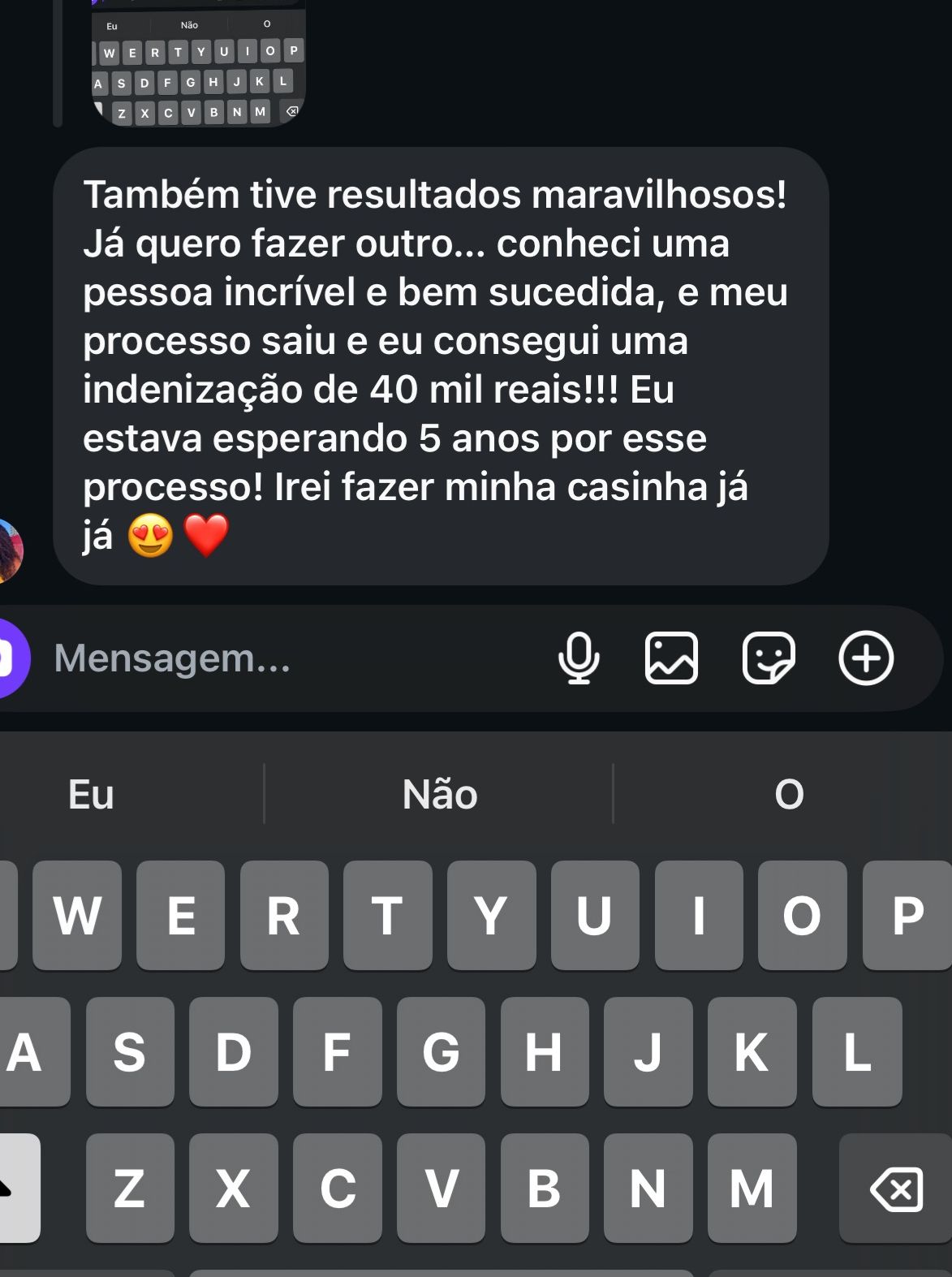This screenshot has height=1277, width=952.
Task: Pick the "O" suggestion above the keyboard
Action: click(789, 794)
